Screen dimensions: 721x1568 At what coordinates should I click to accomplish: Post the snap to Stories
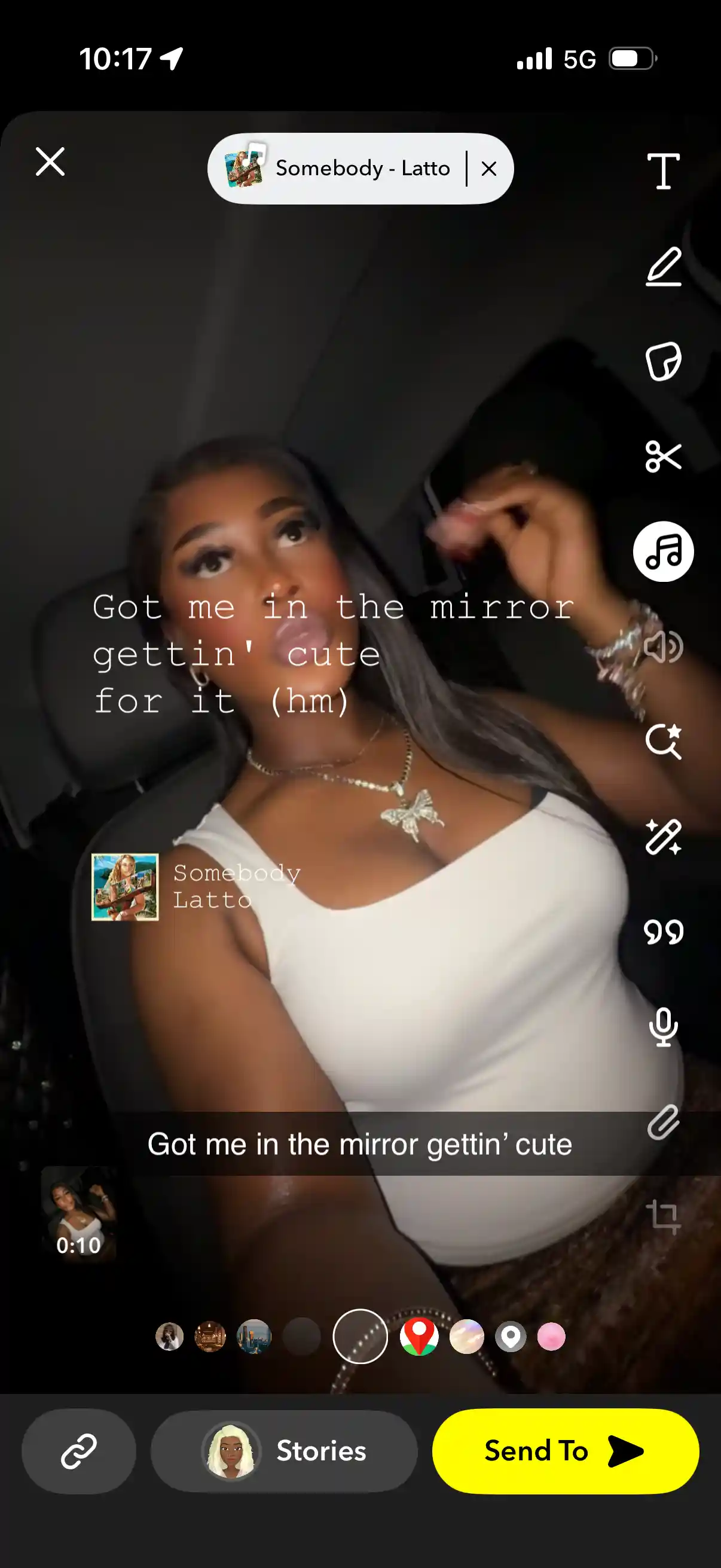[x=284, y=1451]
